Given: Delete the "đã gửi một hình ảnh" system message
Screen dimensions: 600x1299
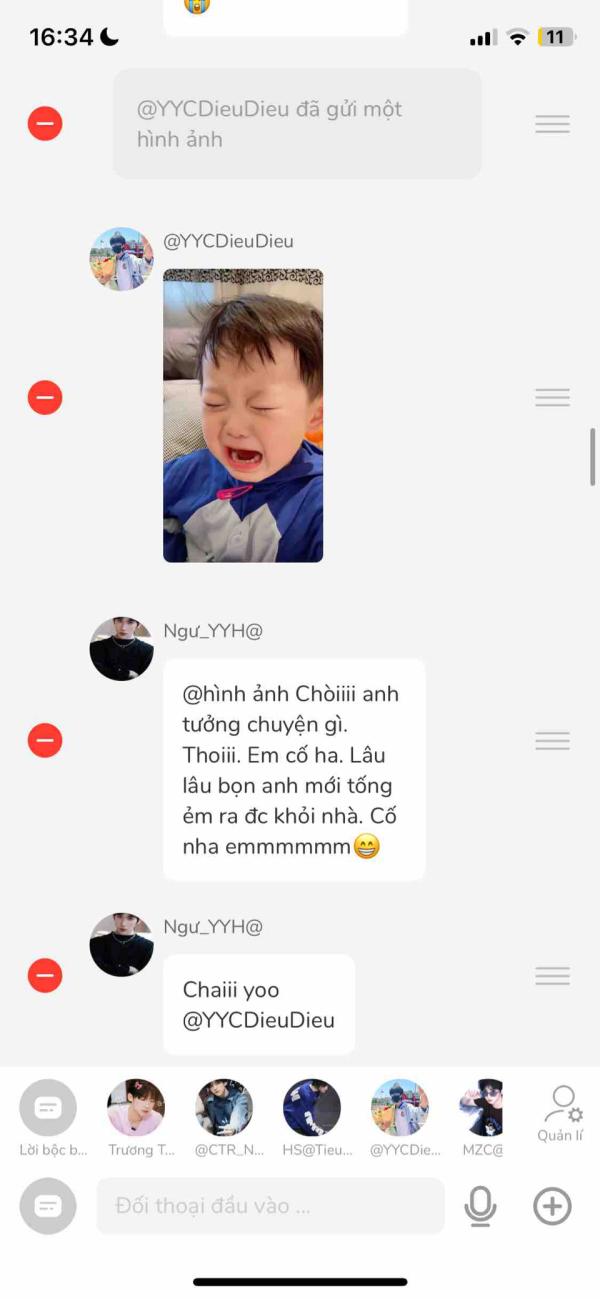Looking at the screenshot, I should coord(45,124).
